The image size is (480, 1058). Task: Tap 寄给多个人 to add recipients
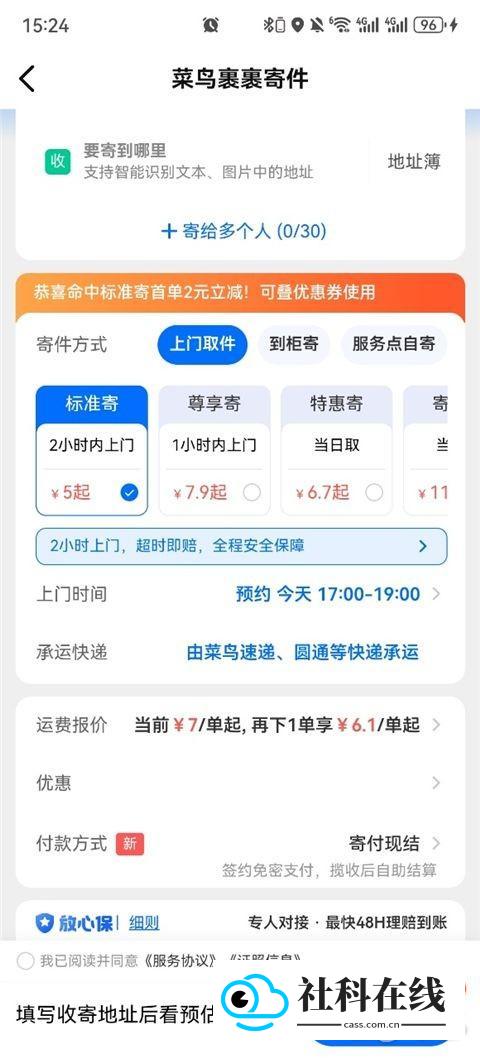click(x=243, y=231)
